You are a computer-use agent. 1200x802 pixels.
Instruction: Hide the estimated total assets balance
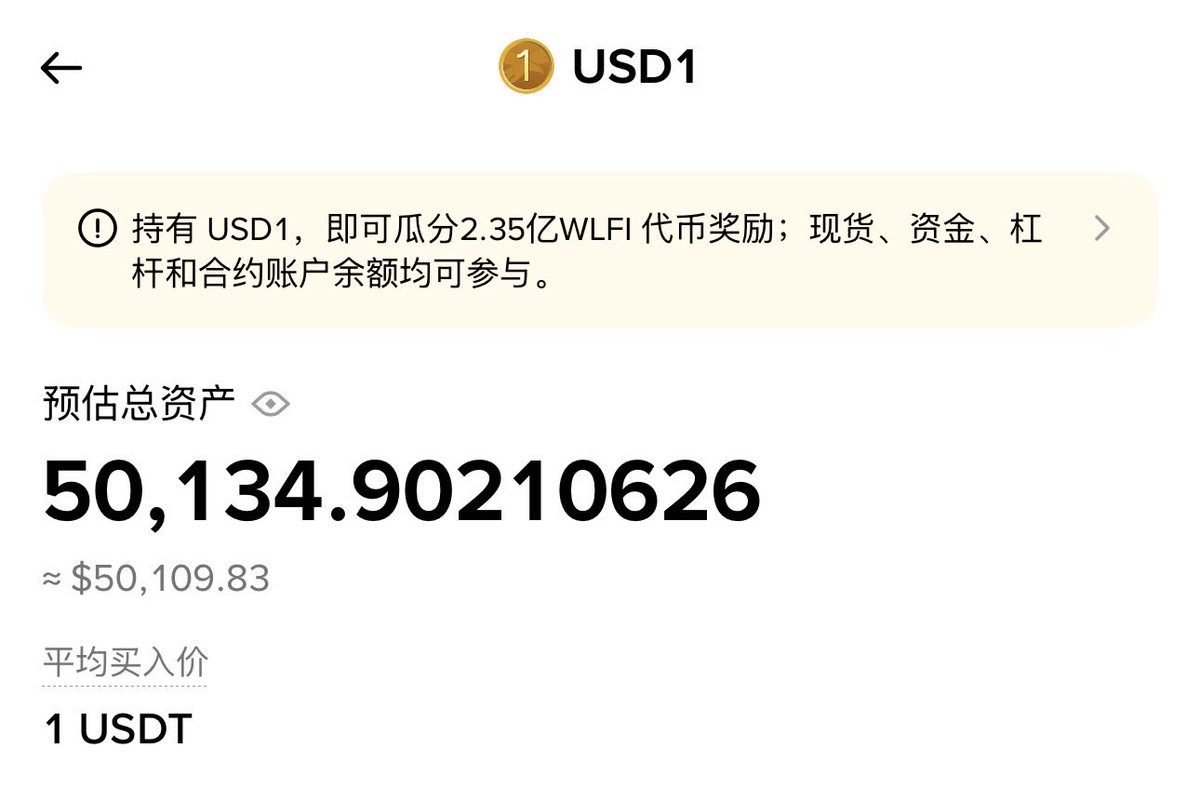(x=271, y=404)
